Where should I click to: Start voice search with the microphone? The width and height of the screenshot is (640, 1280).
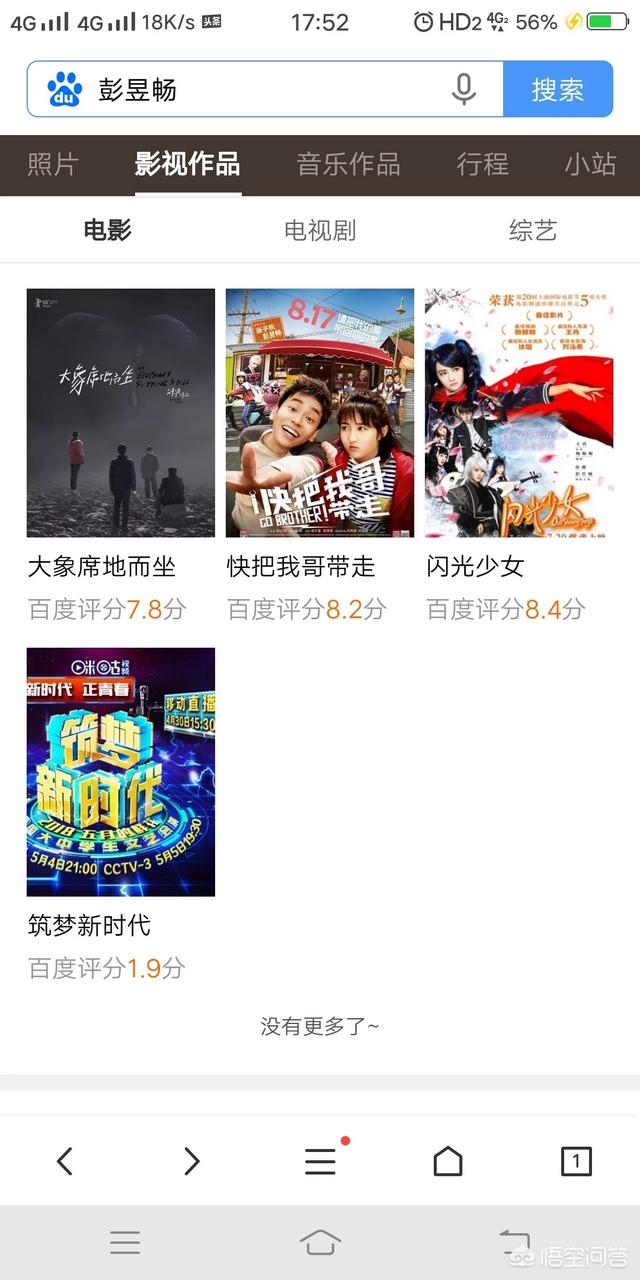click(463, 90)
